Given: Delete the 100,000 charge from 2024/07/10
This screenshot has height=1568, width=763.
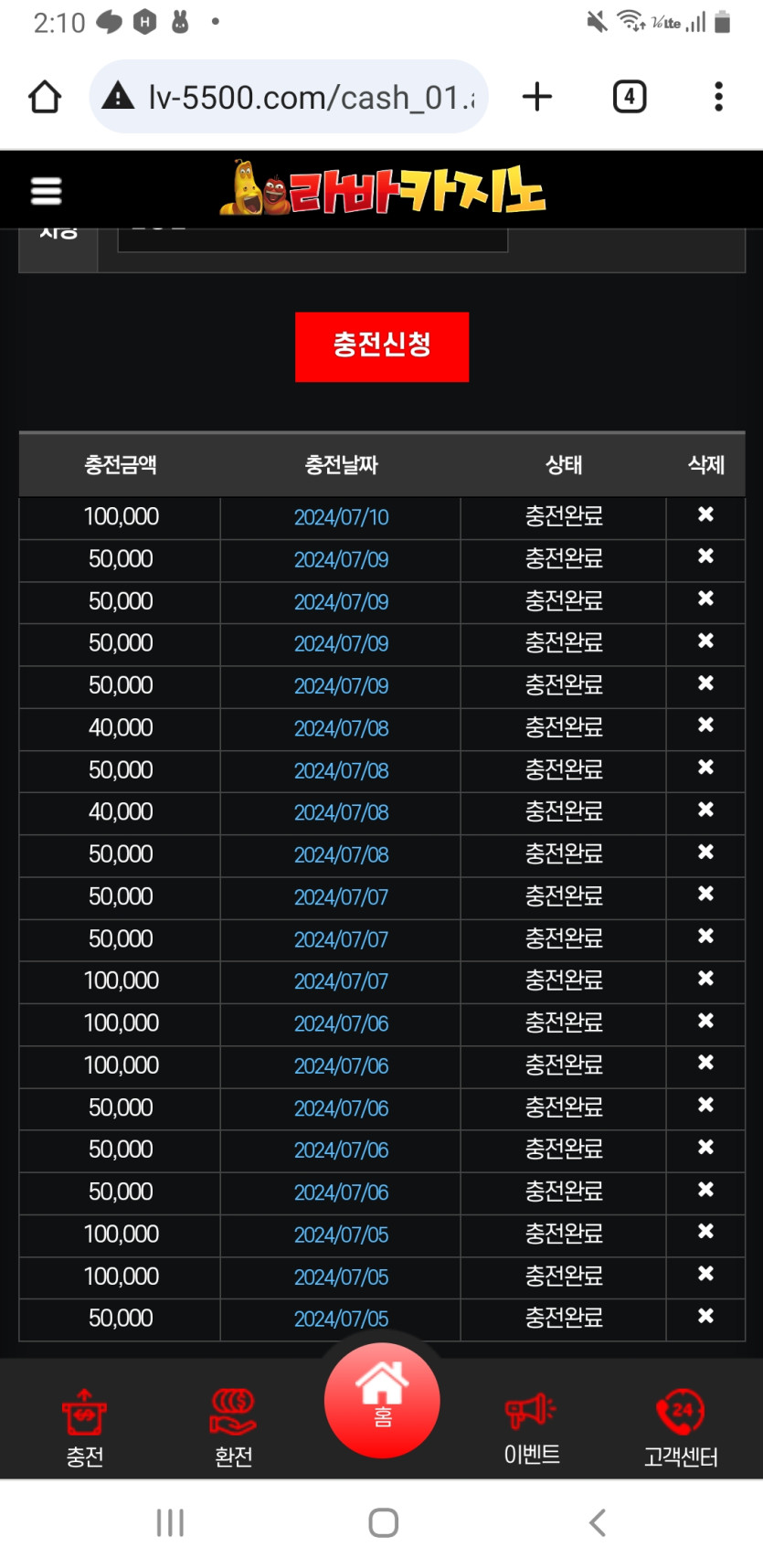Looking at the screenshot, I should tap(705, 514).
